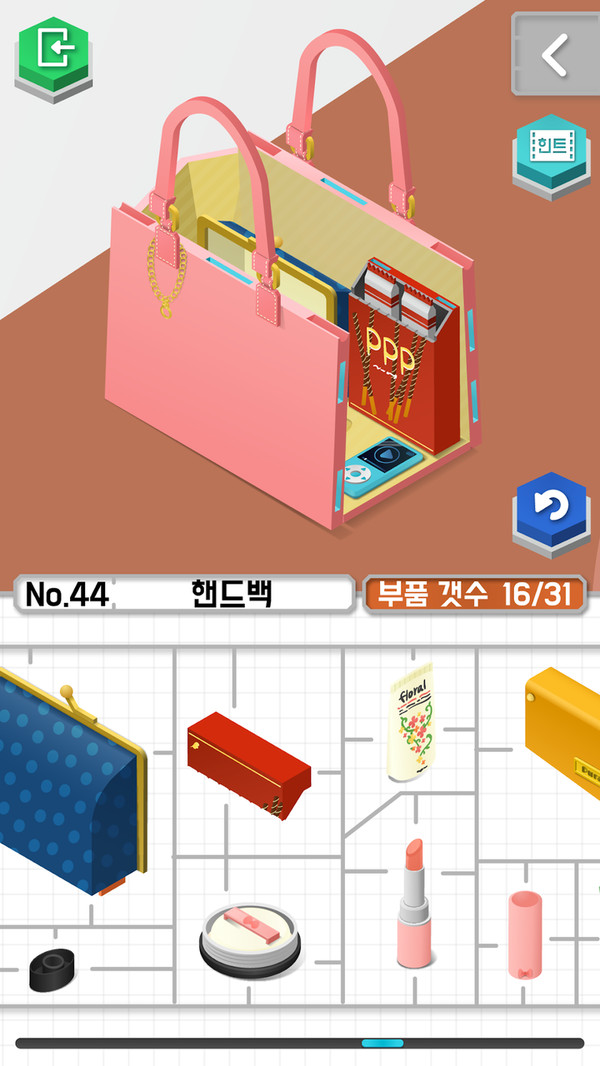Select the yellow case part

(565, 730)
